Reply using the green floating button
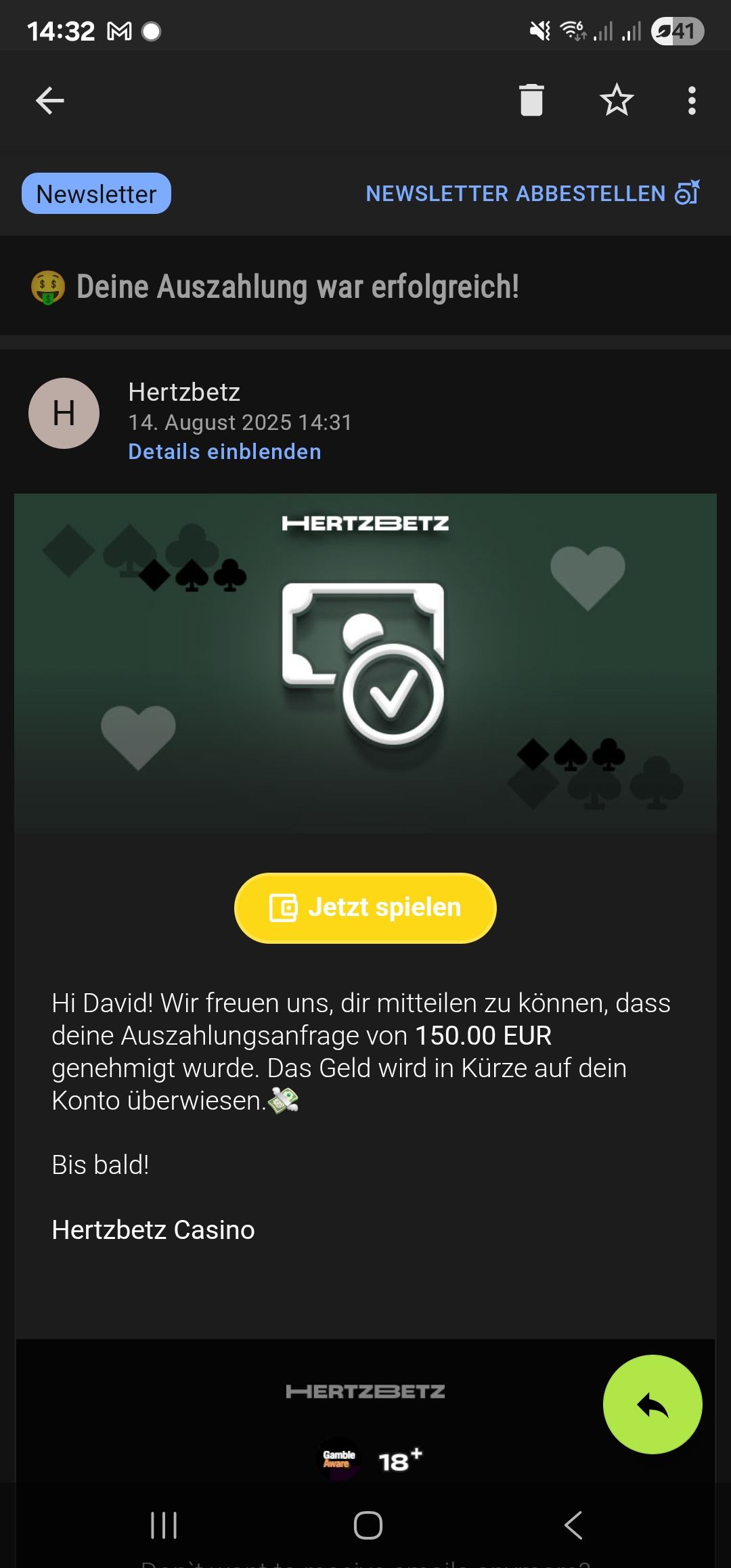 [652, 1404]
